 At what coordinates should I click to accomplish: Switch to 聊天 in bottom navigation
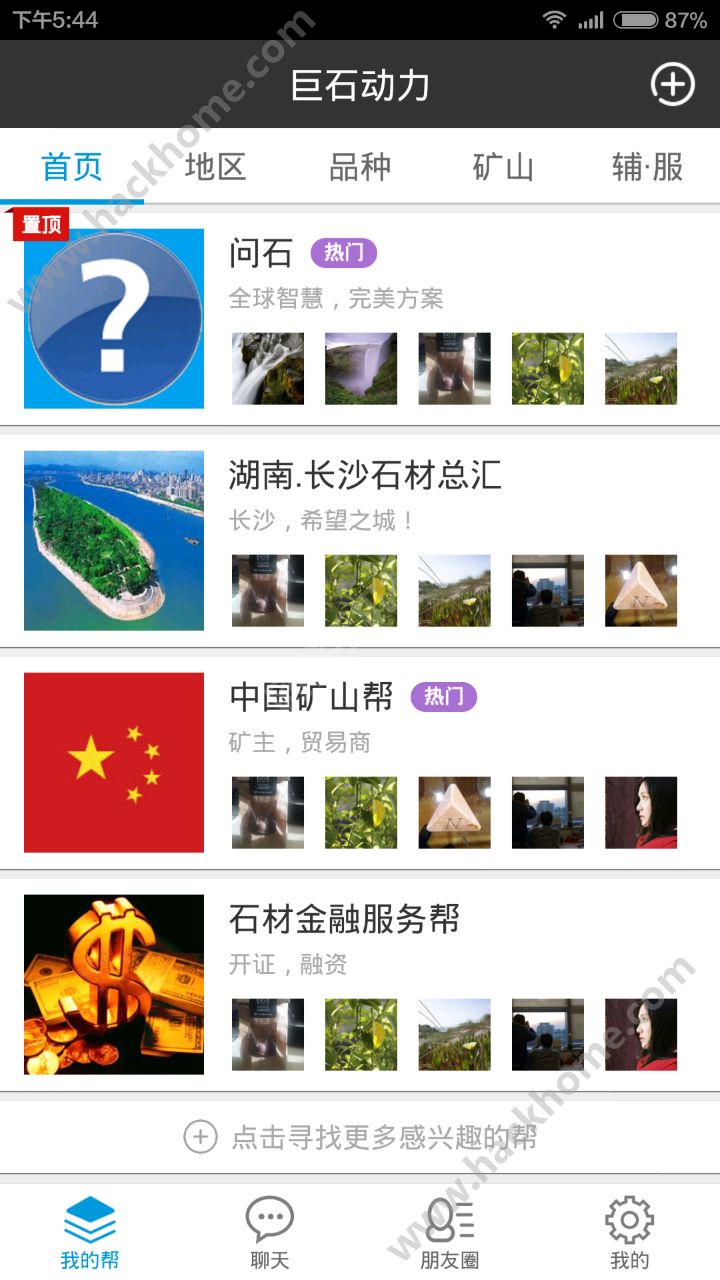point(269,1232)
